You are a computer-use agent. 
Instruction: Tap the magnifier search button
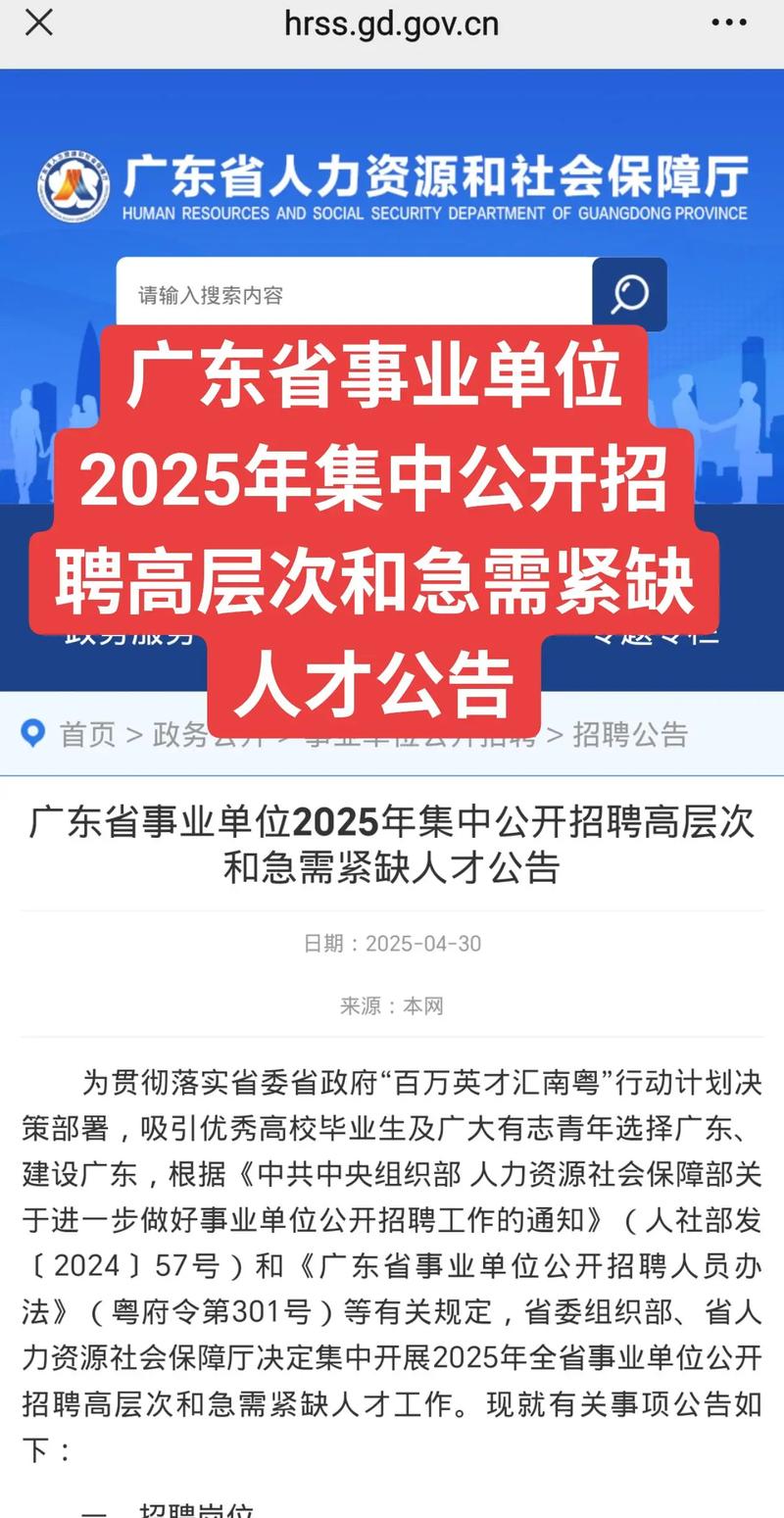[x=629, y=294]
